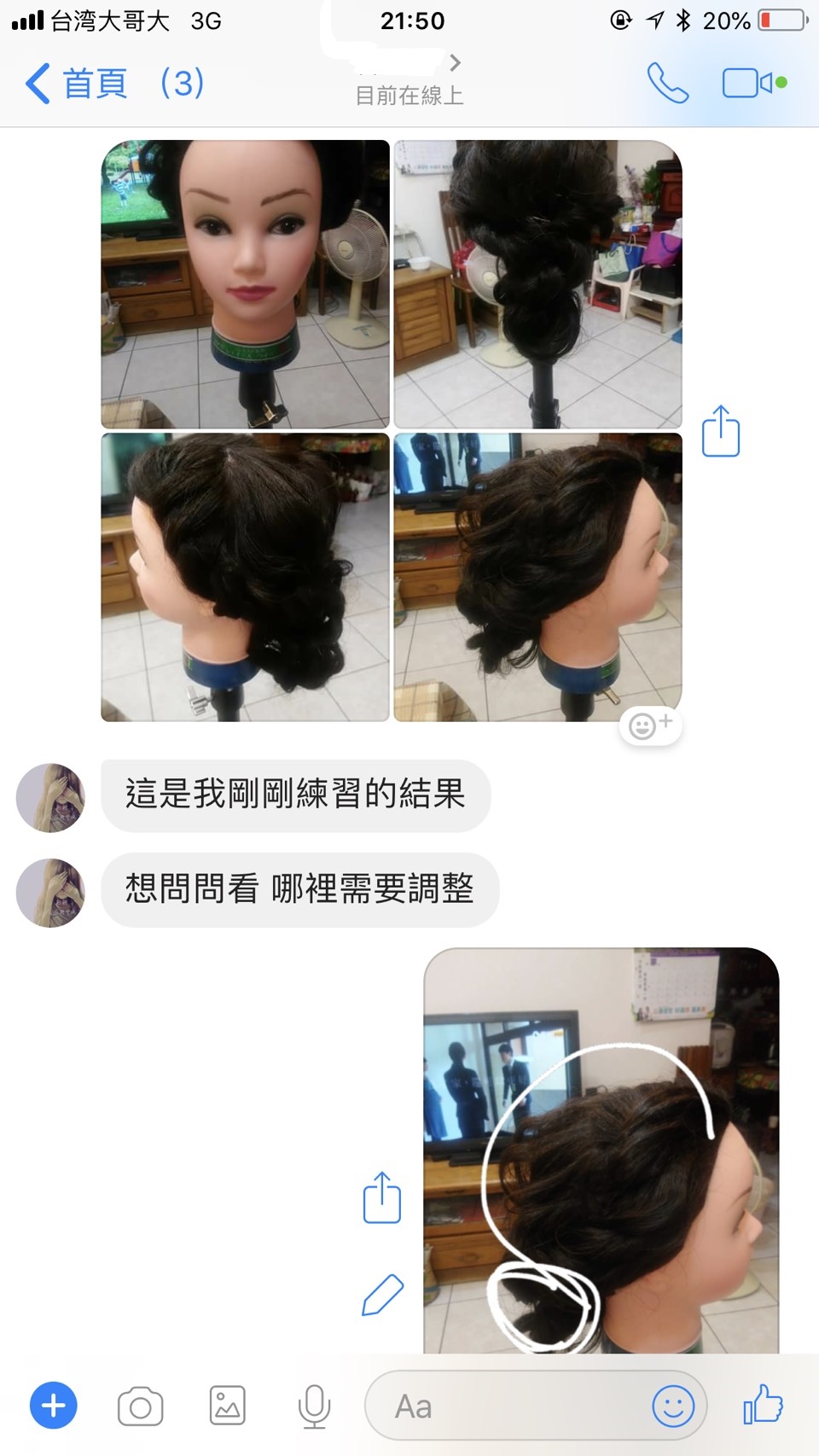Open the plus menu for more actions
819x1456 pixels.
(x=54, y=1406)
